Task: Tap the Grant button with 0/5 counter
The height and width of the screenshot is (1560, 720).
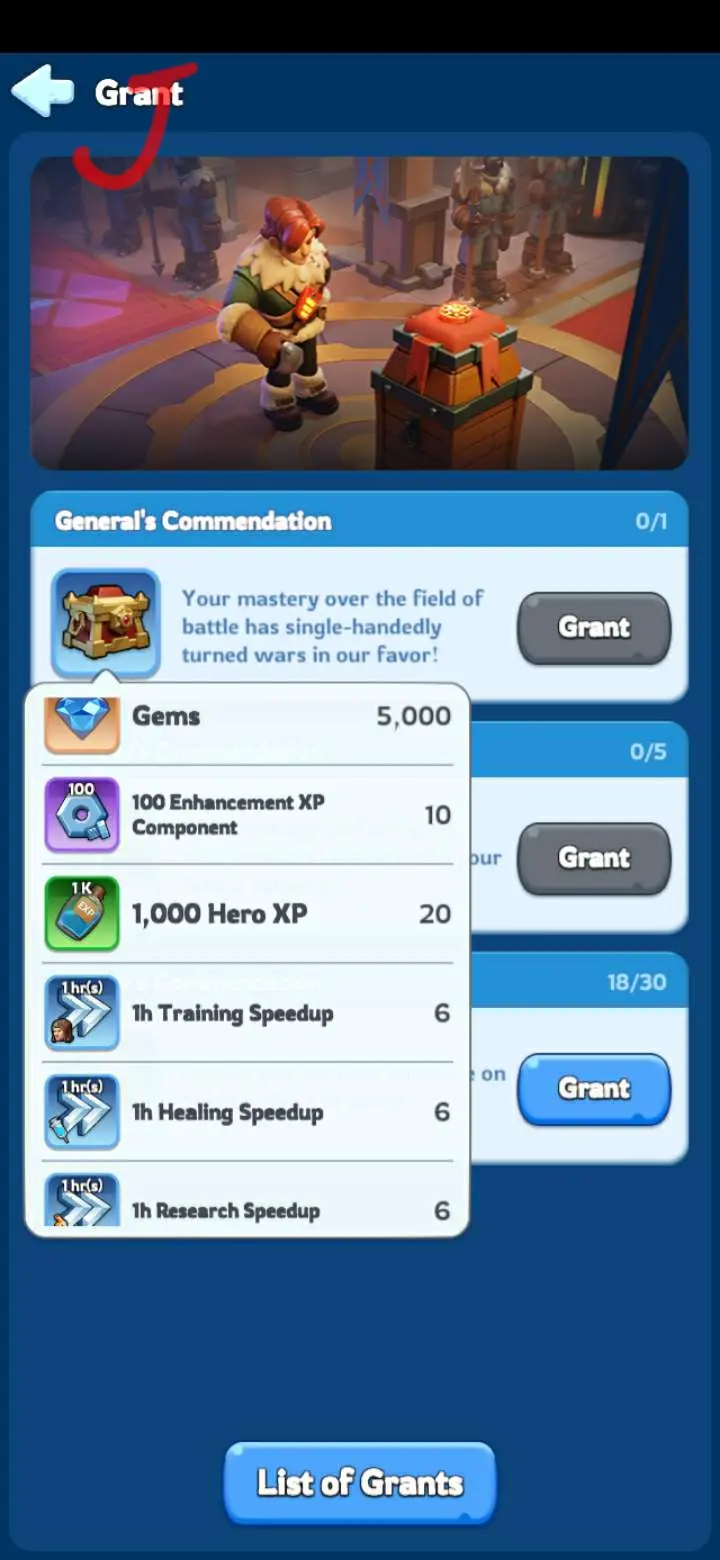Action: (x=594, y=858)
